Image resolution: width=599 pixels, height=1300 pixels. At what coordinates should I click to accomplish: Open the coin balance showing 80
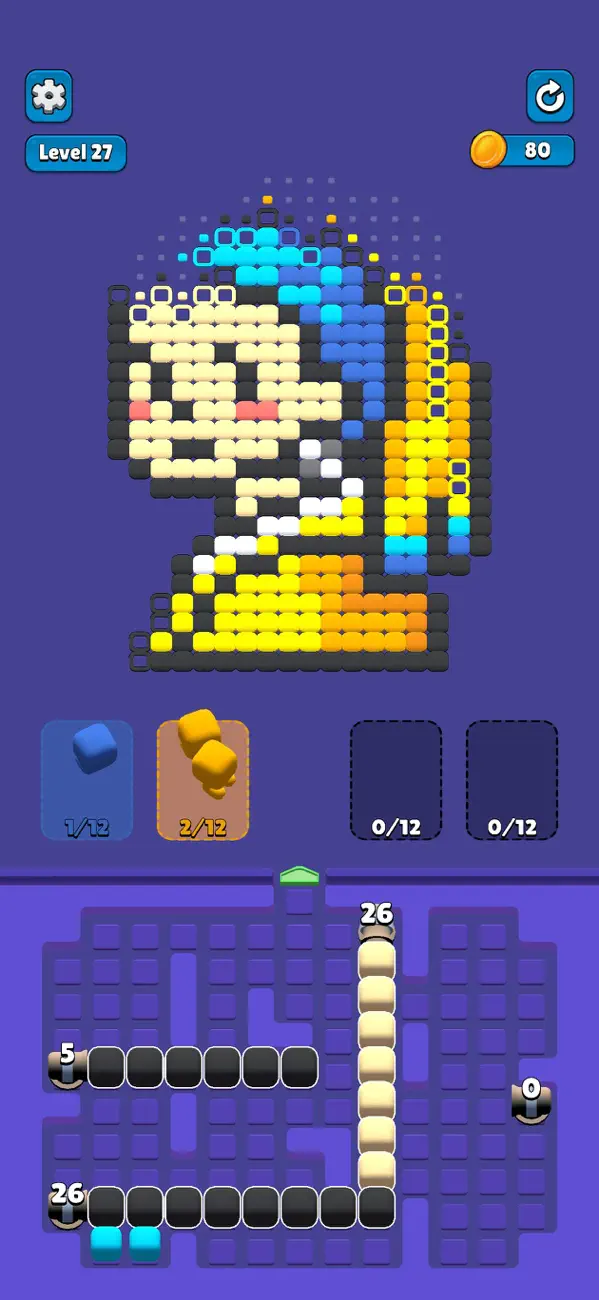[x=523, y=150]
